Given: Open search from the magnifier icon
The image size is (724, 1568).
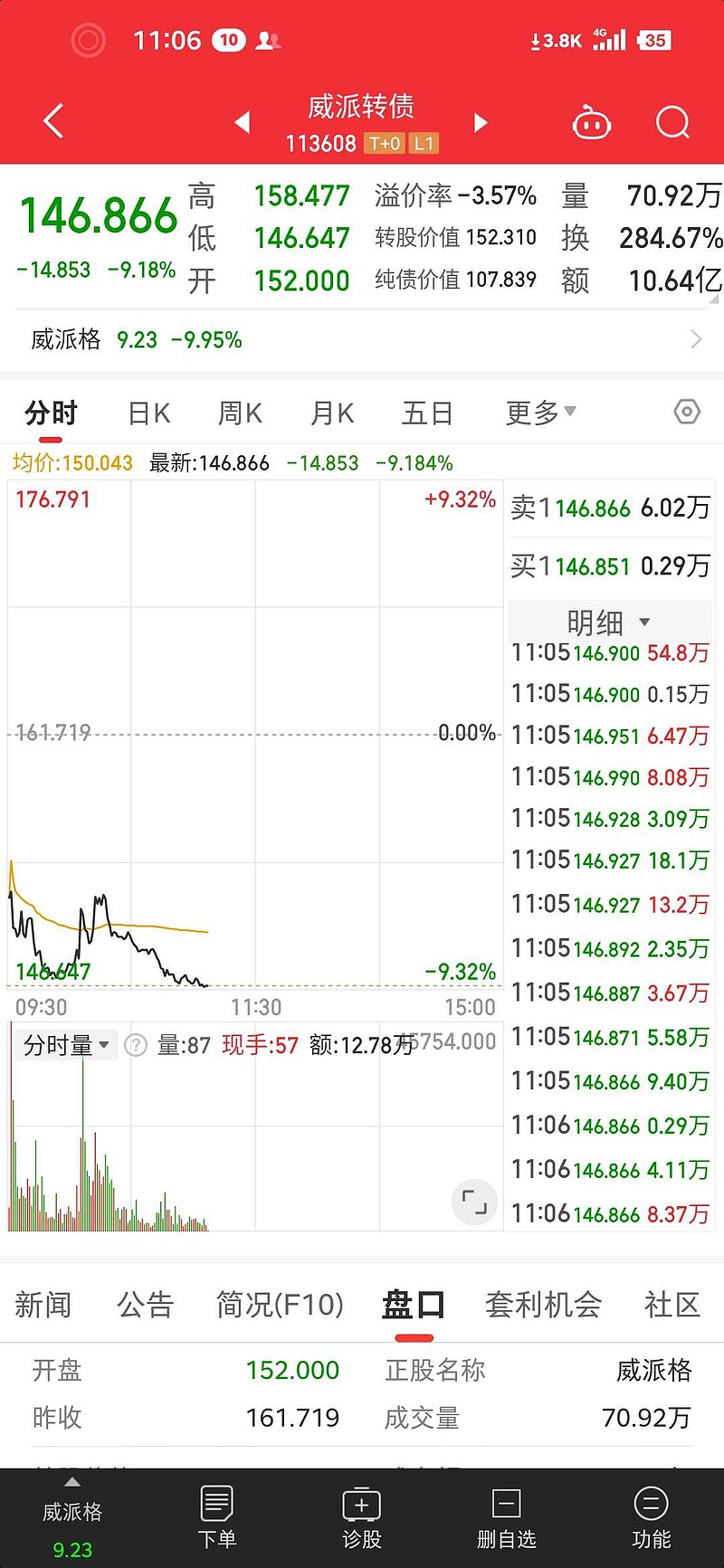Looking at the screenshot, I should click(x=672, y=122).
